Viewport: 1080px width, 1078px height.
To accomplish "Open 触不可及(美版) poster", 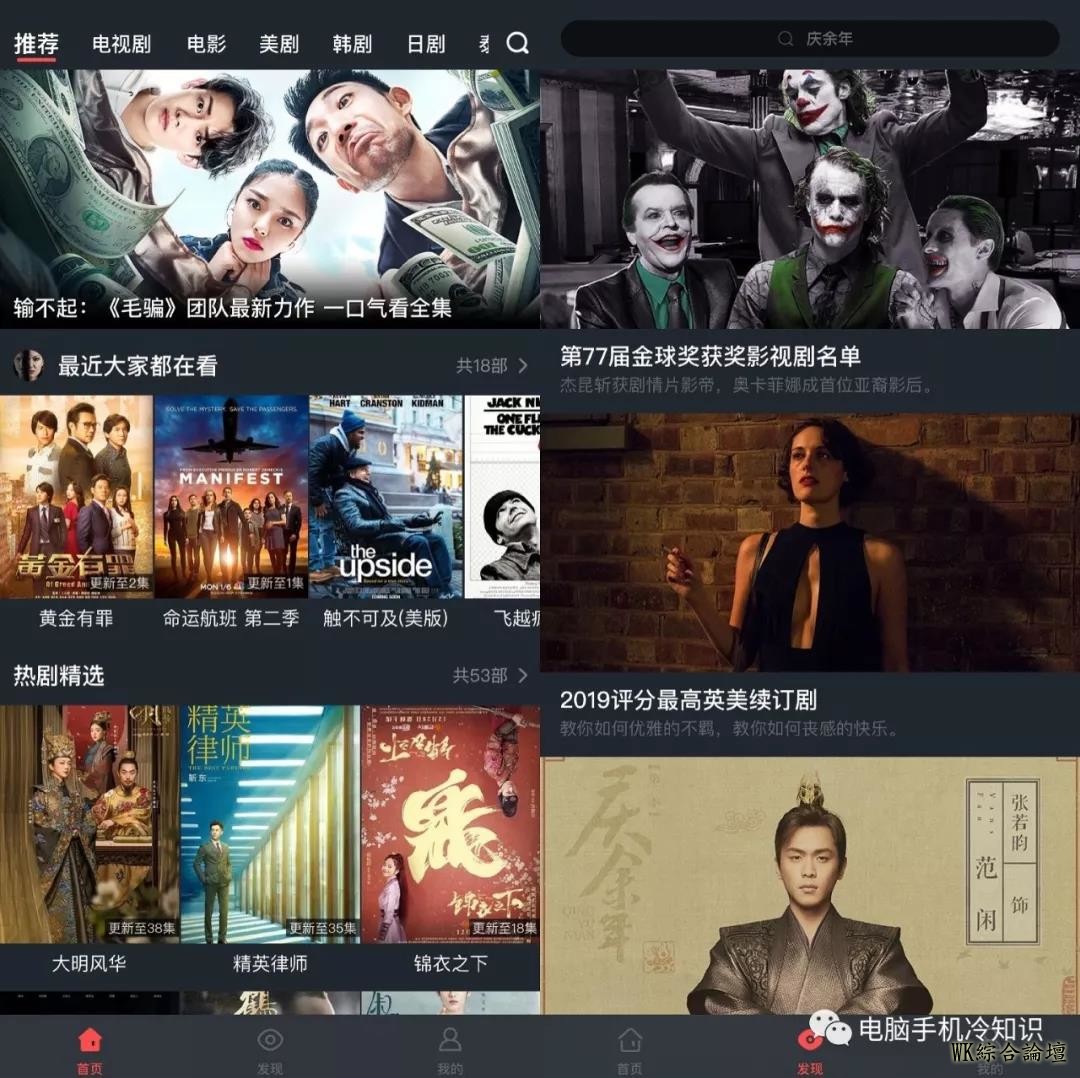I will [385, 497].
